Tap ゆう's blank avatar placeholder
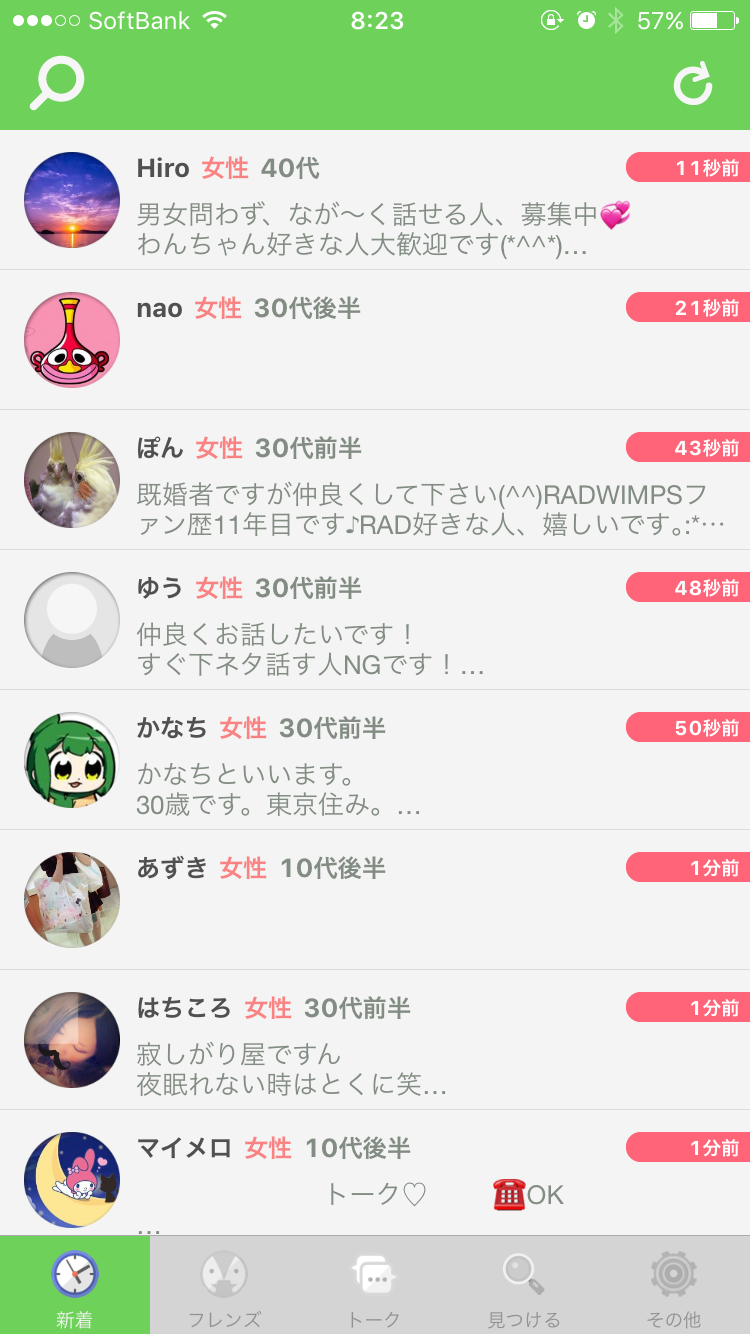750x1334 pixels. (71, 620)
